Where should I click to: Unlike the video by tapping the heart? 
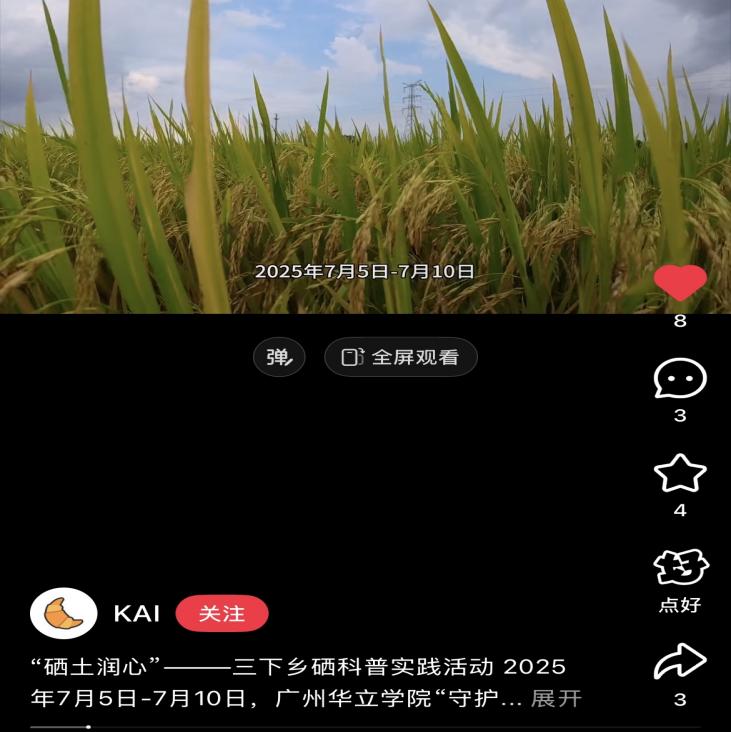pyautogui.click(x=679, y=283)
